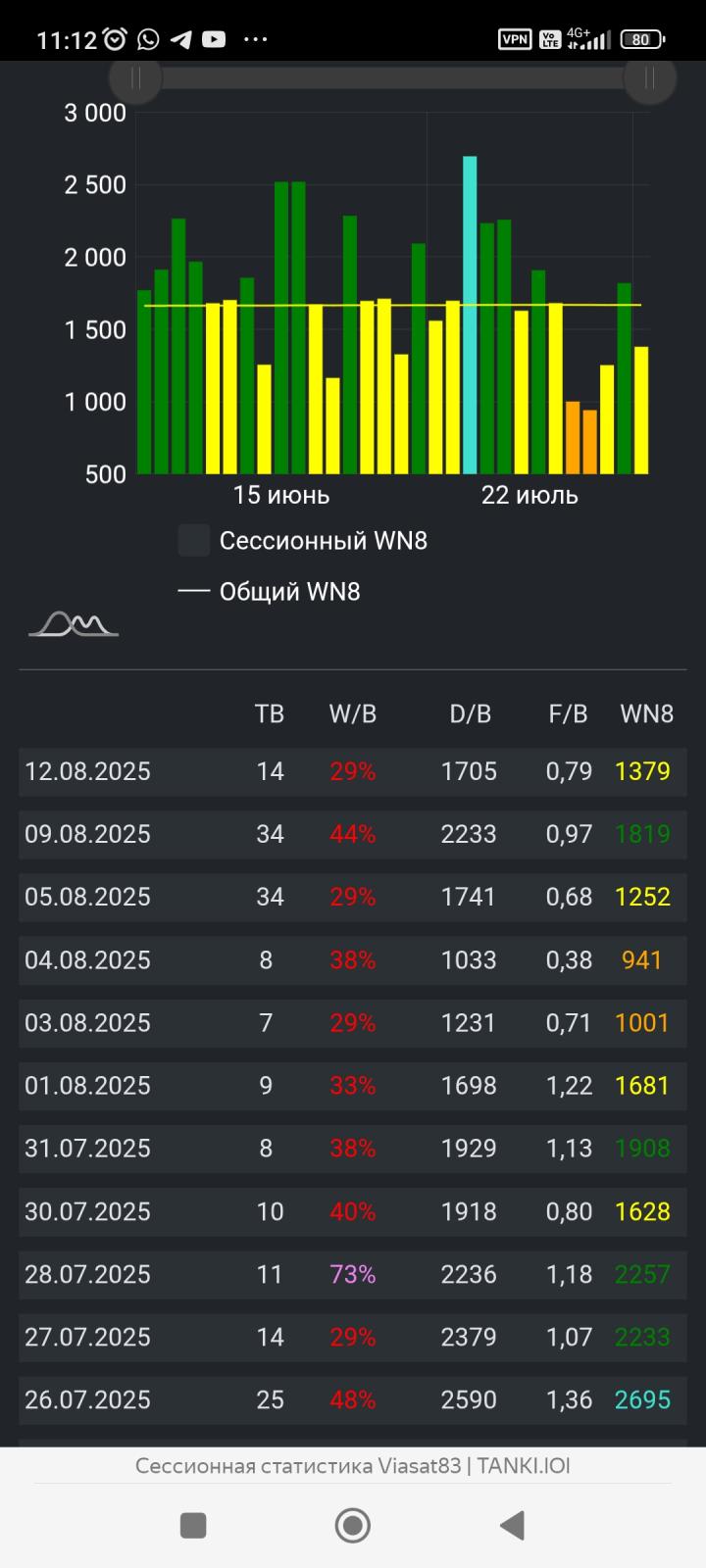Tap the left range slider handle
706x1568 pixels.
[135, 78]
